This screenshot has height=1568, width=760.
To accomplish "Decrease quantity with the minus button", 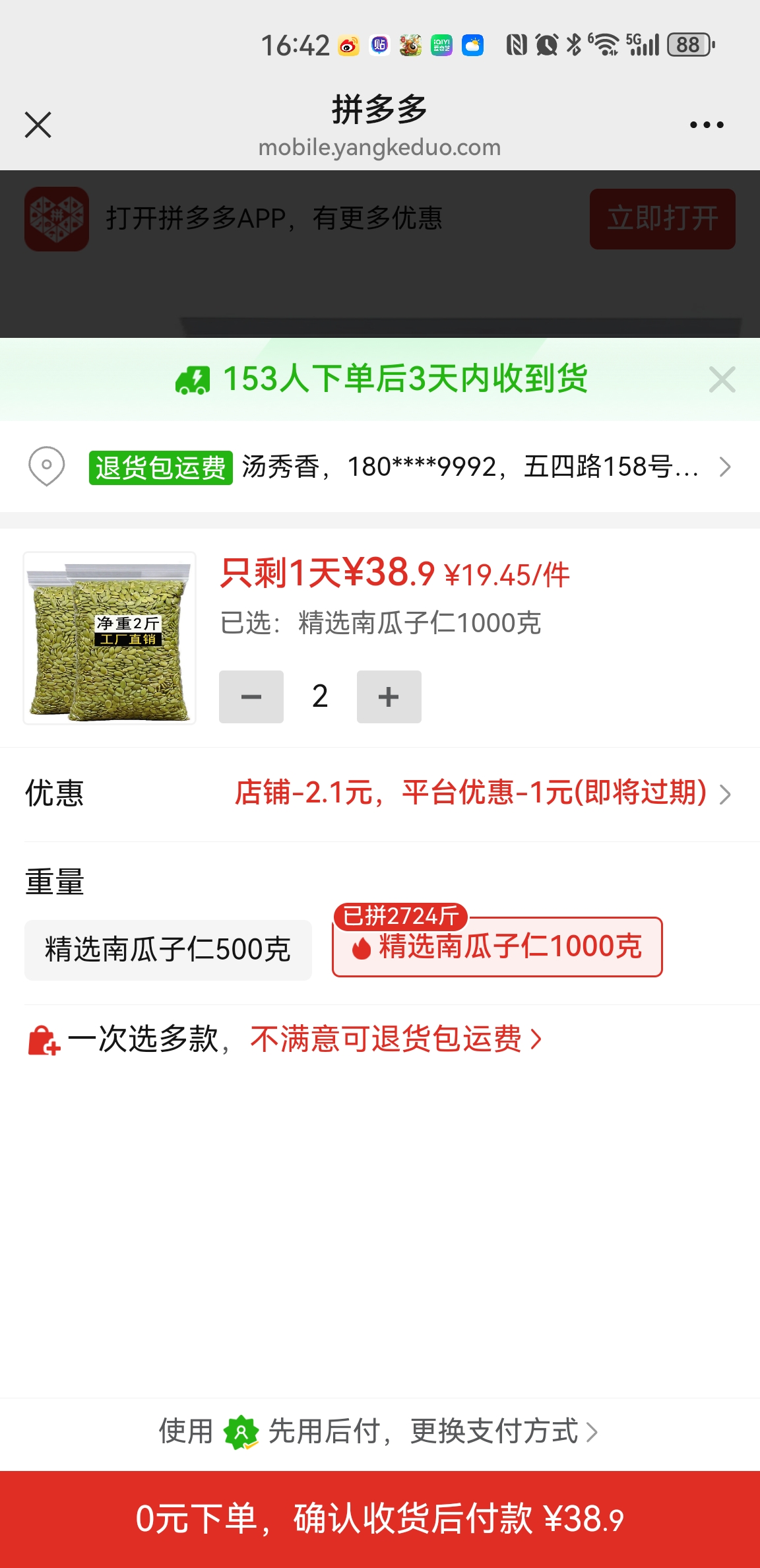I will (x=251, y=697).
